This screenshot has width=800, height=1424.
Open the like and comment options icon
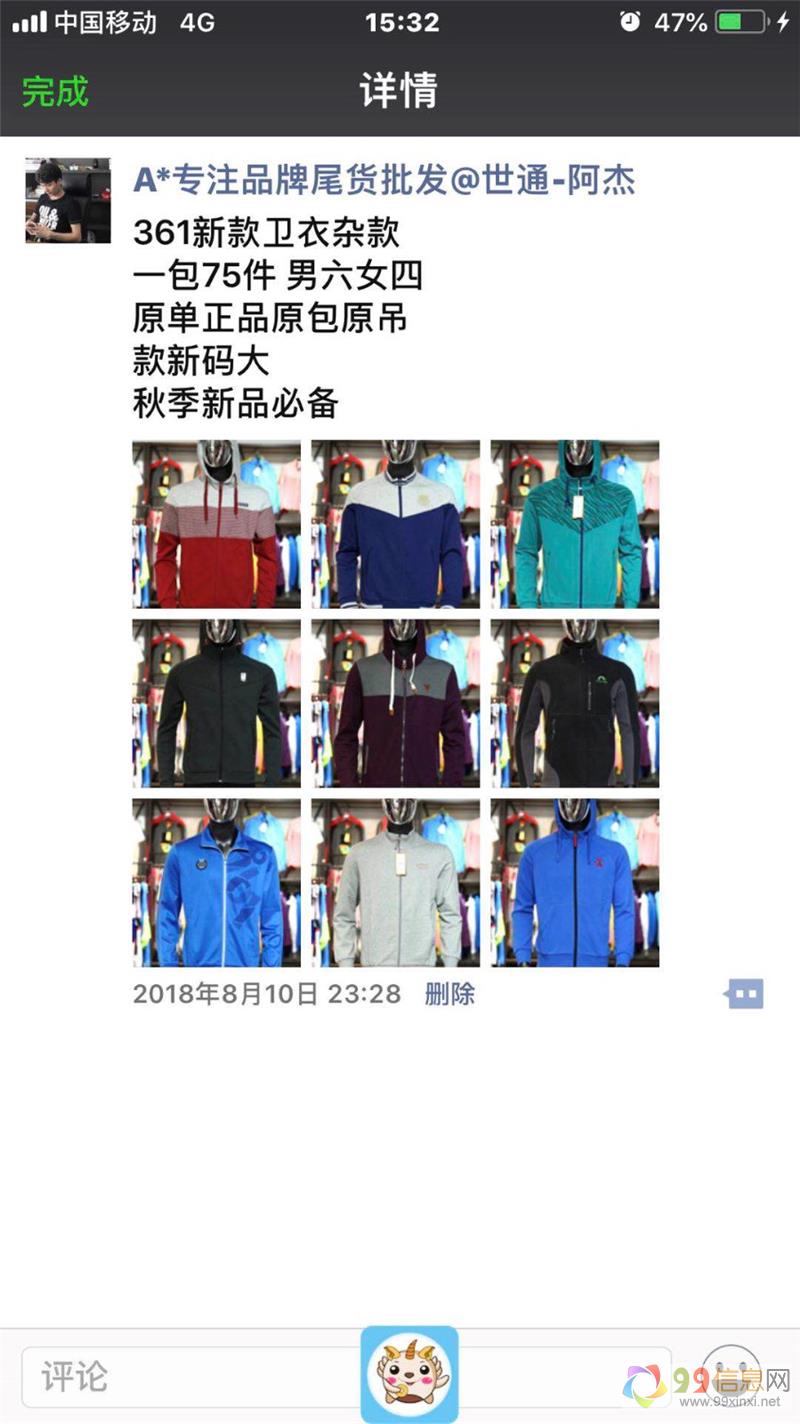745,994
